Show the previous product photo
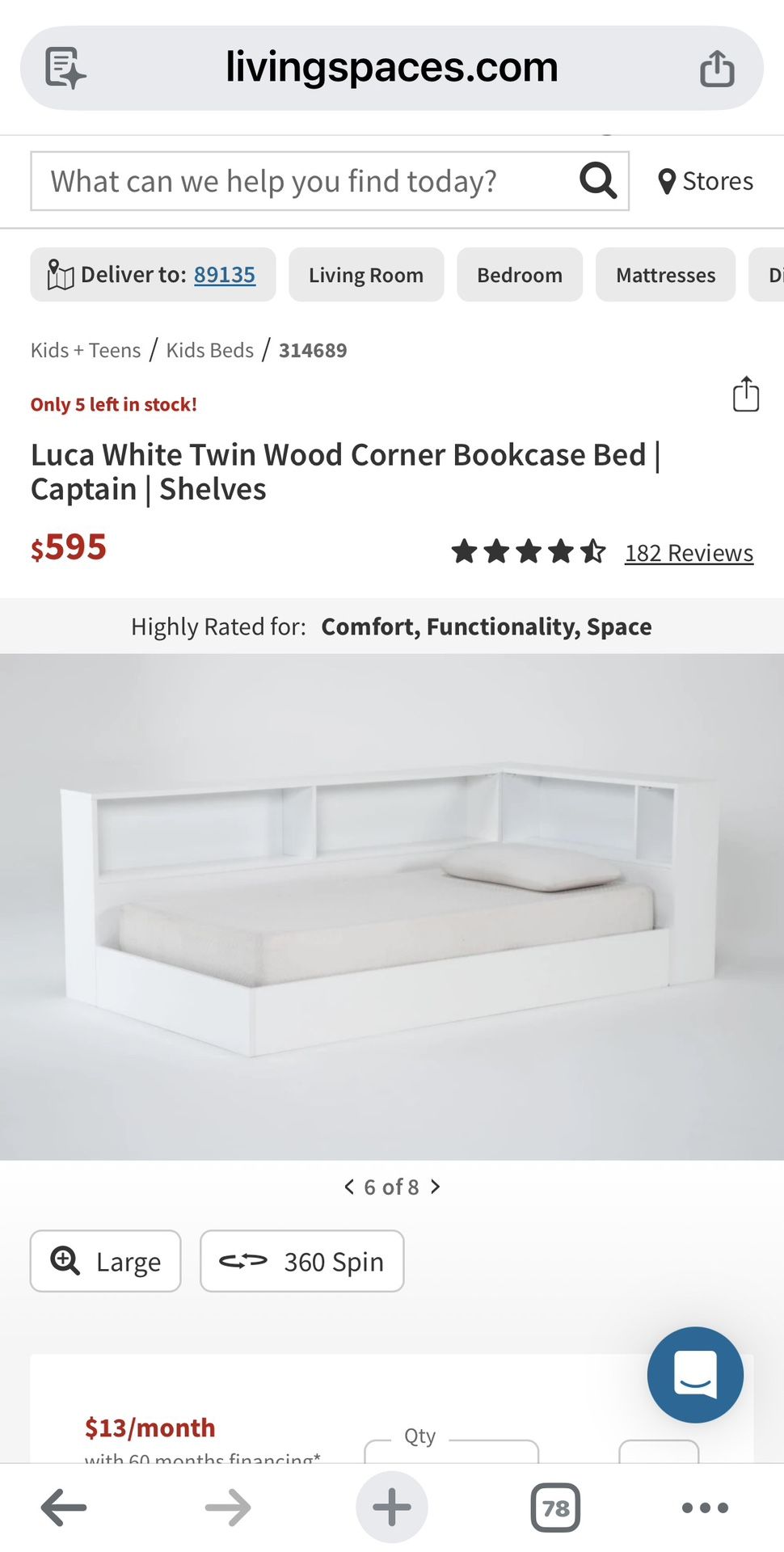The height and width of the screenshot is (1552, 784). click(x=349, y=1187)
